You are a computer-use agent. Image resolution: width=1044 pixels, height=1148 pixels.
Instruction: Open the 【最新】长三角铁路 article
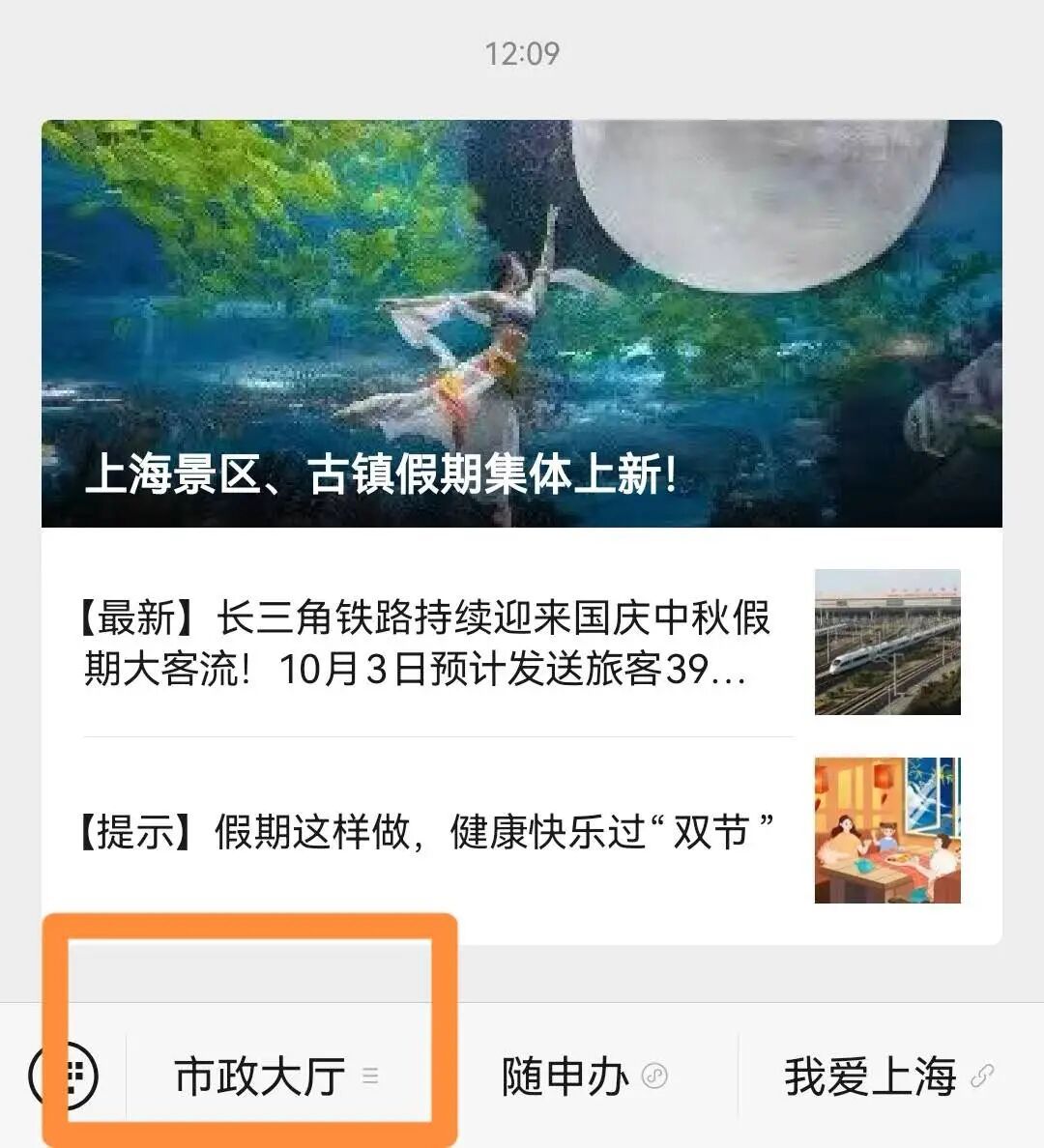(425, 643)
